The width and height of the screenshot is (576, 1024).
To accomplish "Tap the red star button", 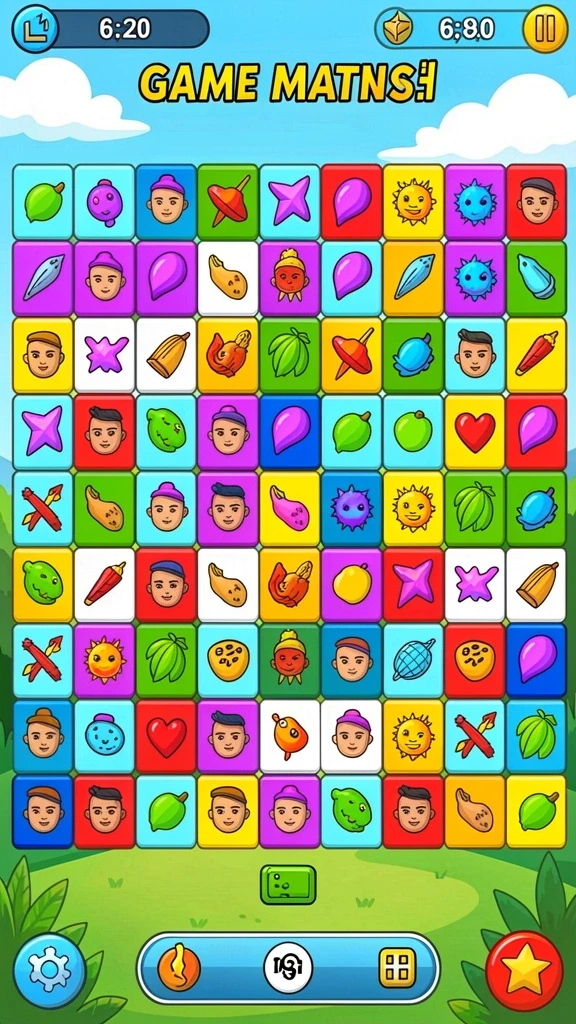I will coord(524,969).
